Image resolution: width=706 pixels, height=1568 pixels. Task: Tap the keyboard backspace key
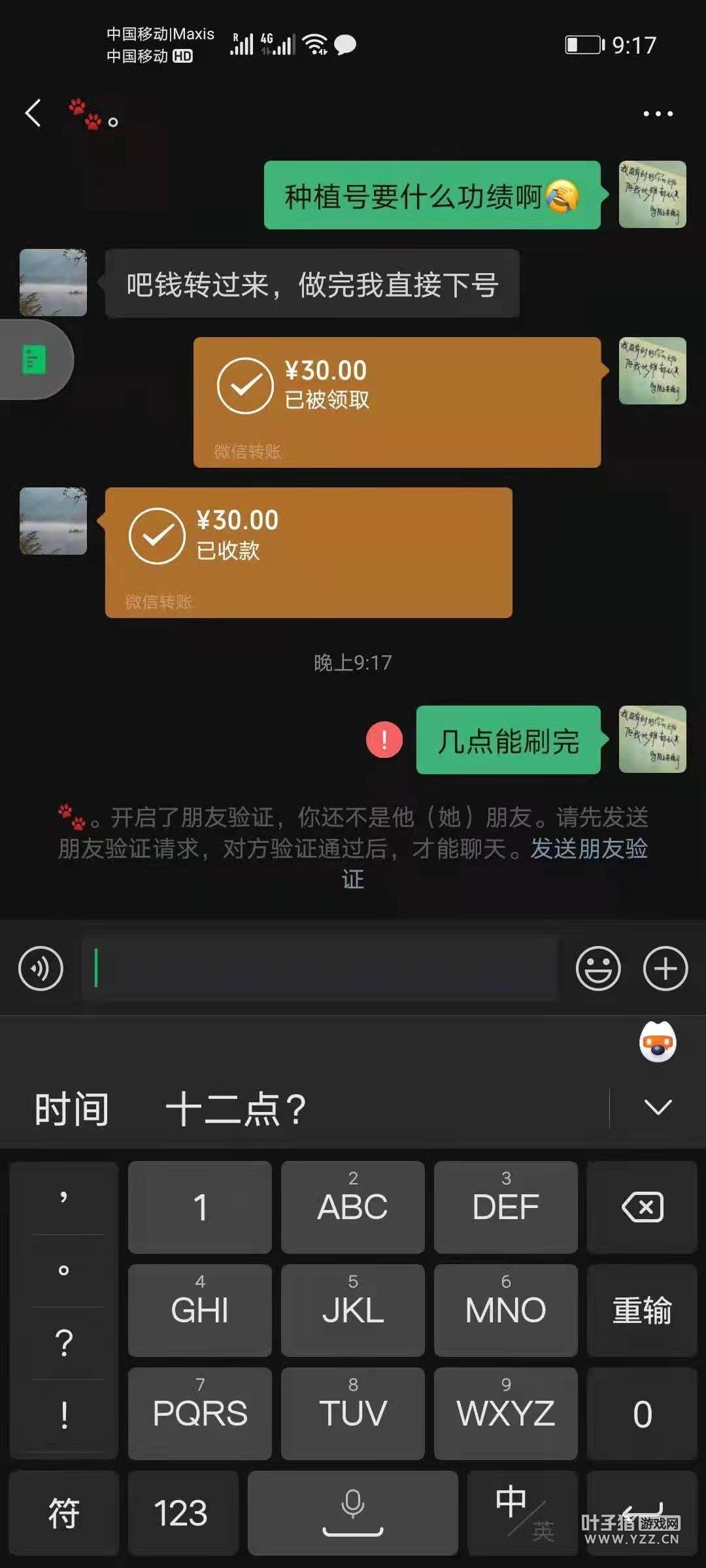pyautogui.click(x=642, y=1207)
